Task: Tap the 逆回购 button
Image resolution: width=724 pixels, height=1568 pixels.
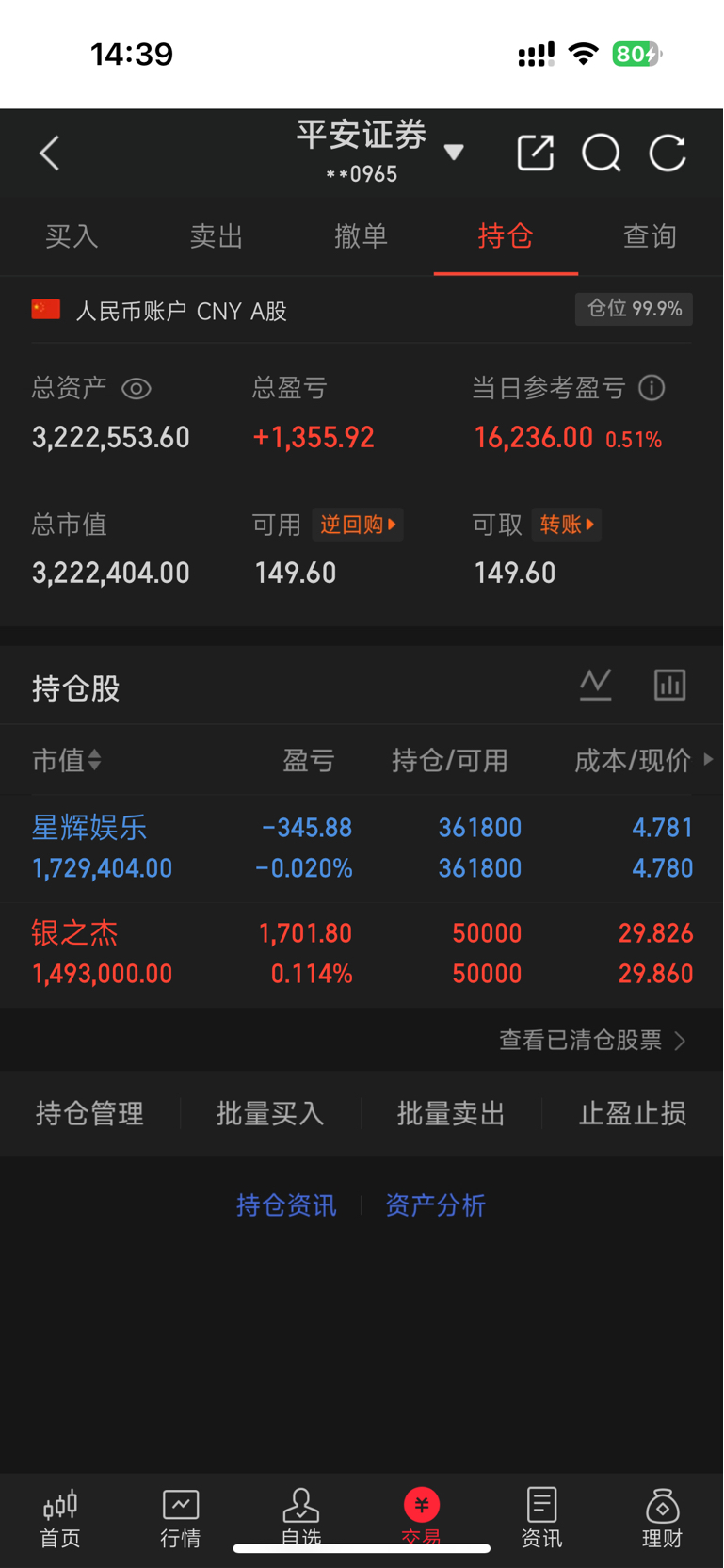Action: (x=358, y=525)
